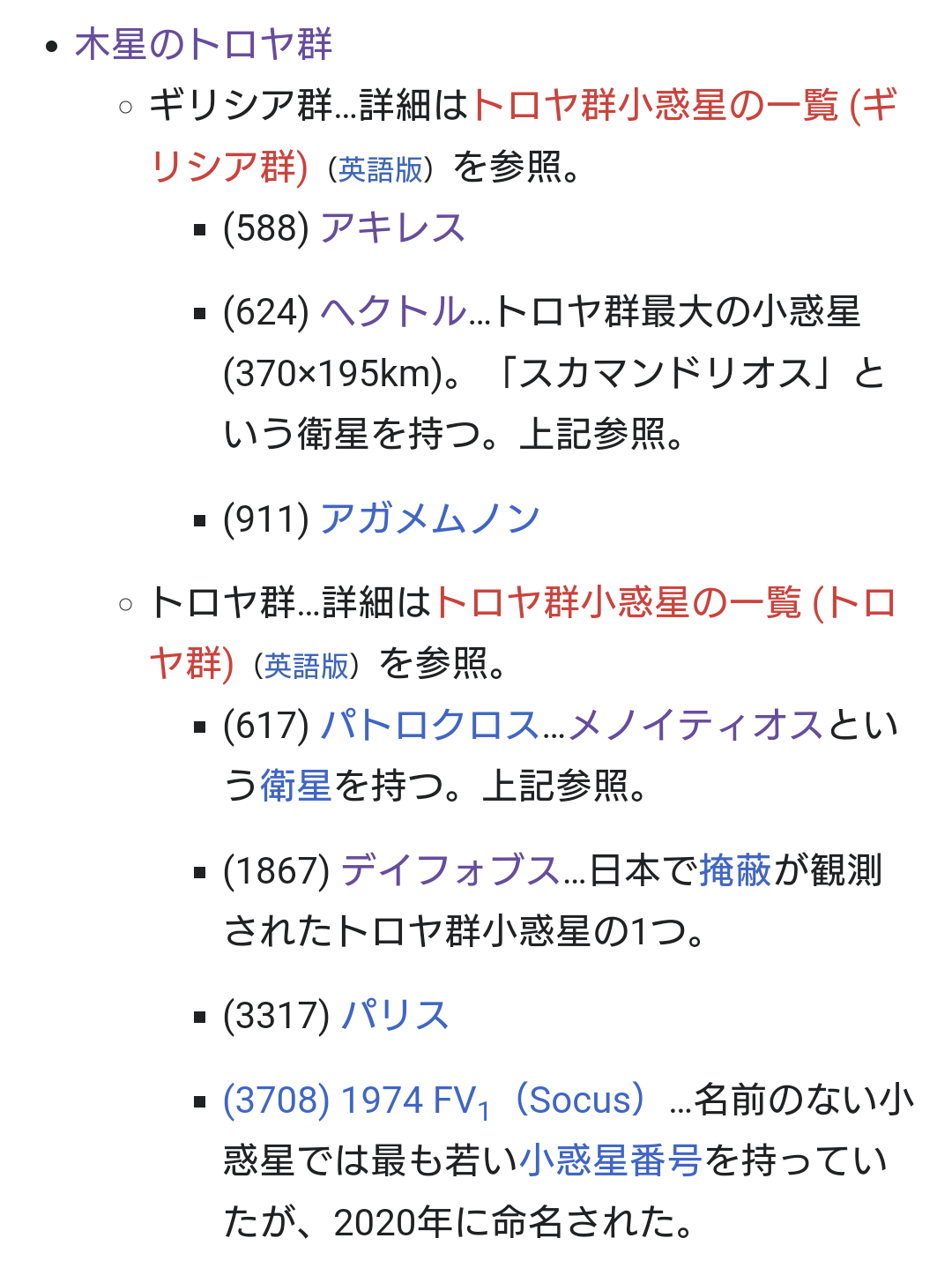Follow the 衛星 link
952x1268 pixels.
pos(296,786)
